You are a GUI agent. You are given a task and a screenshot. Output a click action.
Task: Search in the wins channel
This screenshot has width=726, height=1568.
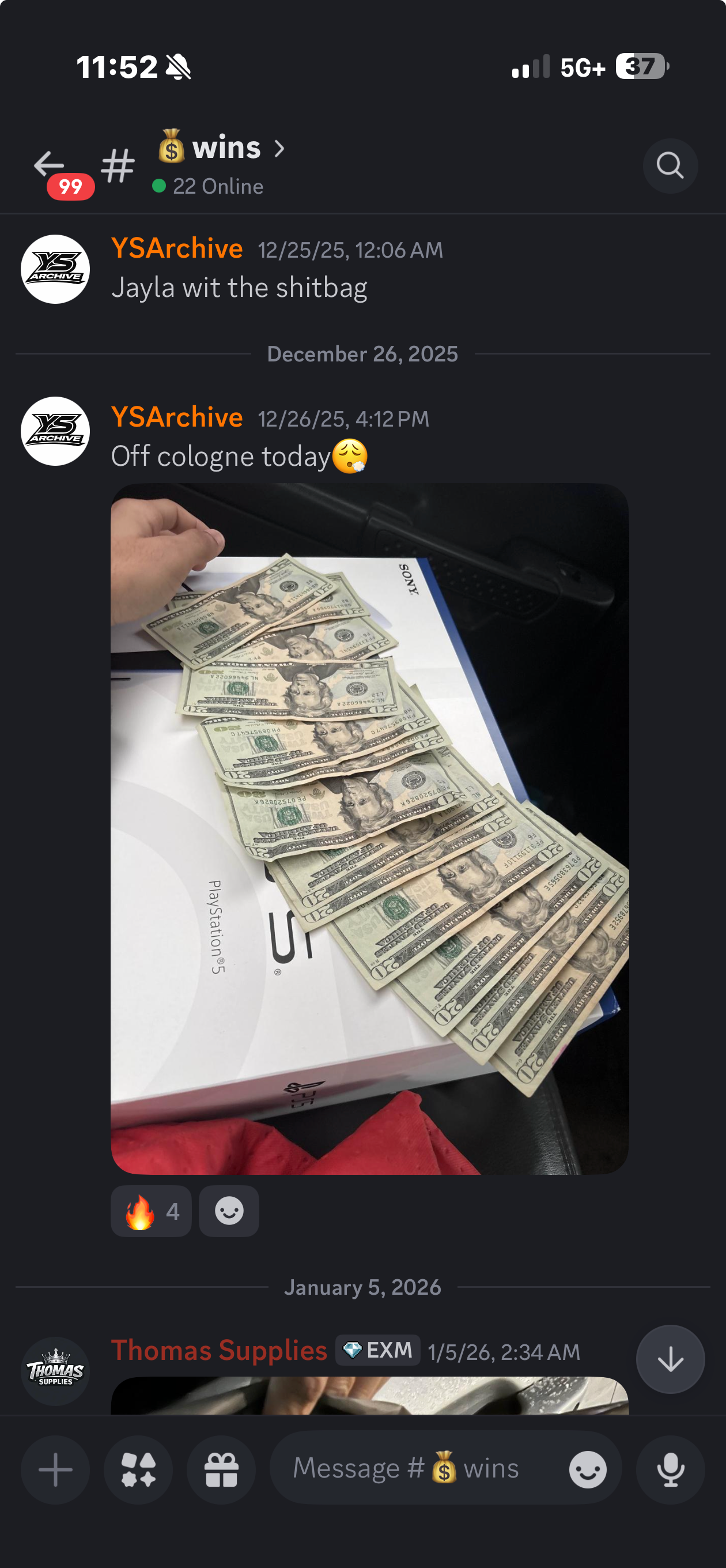tap(670, 165)
